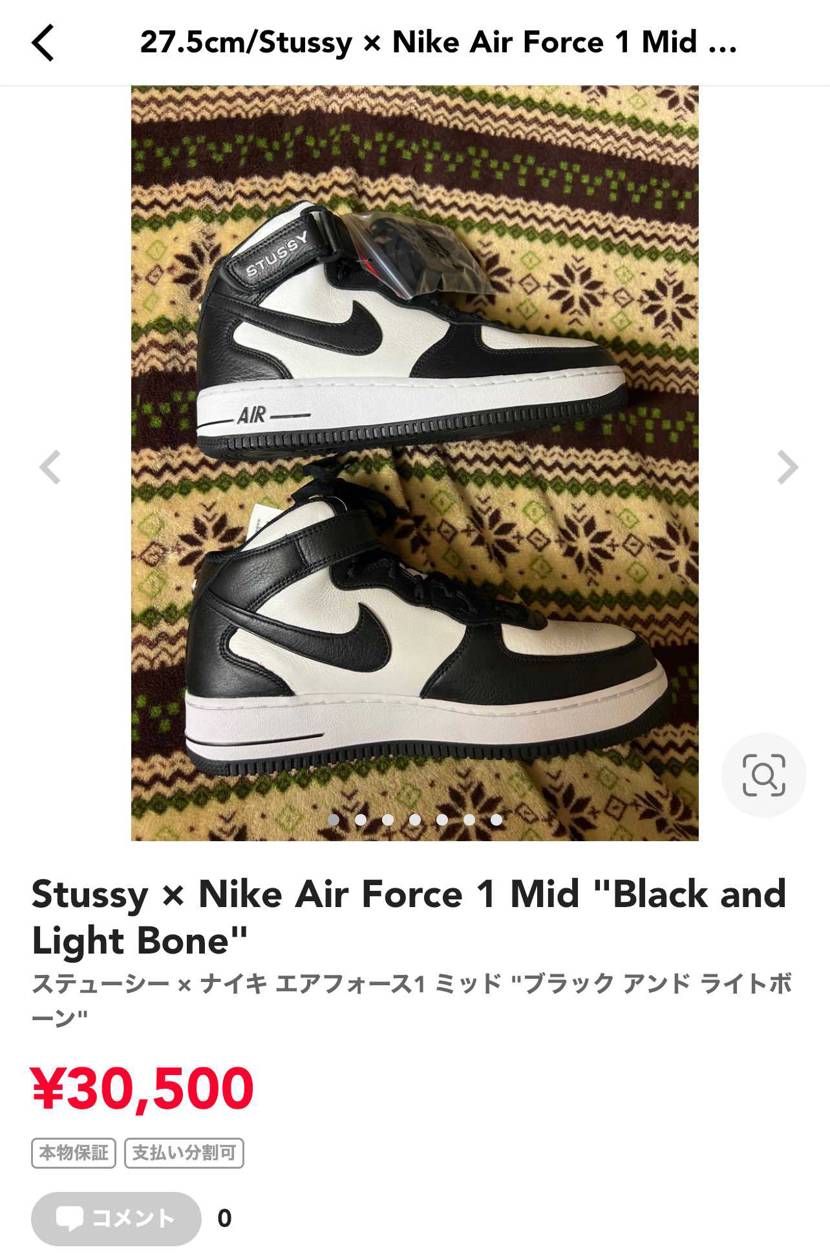This screenshot has height=1254, width=830.
Task: Tap the comment count zero
Action: [224, 1218]
